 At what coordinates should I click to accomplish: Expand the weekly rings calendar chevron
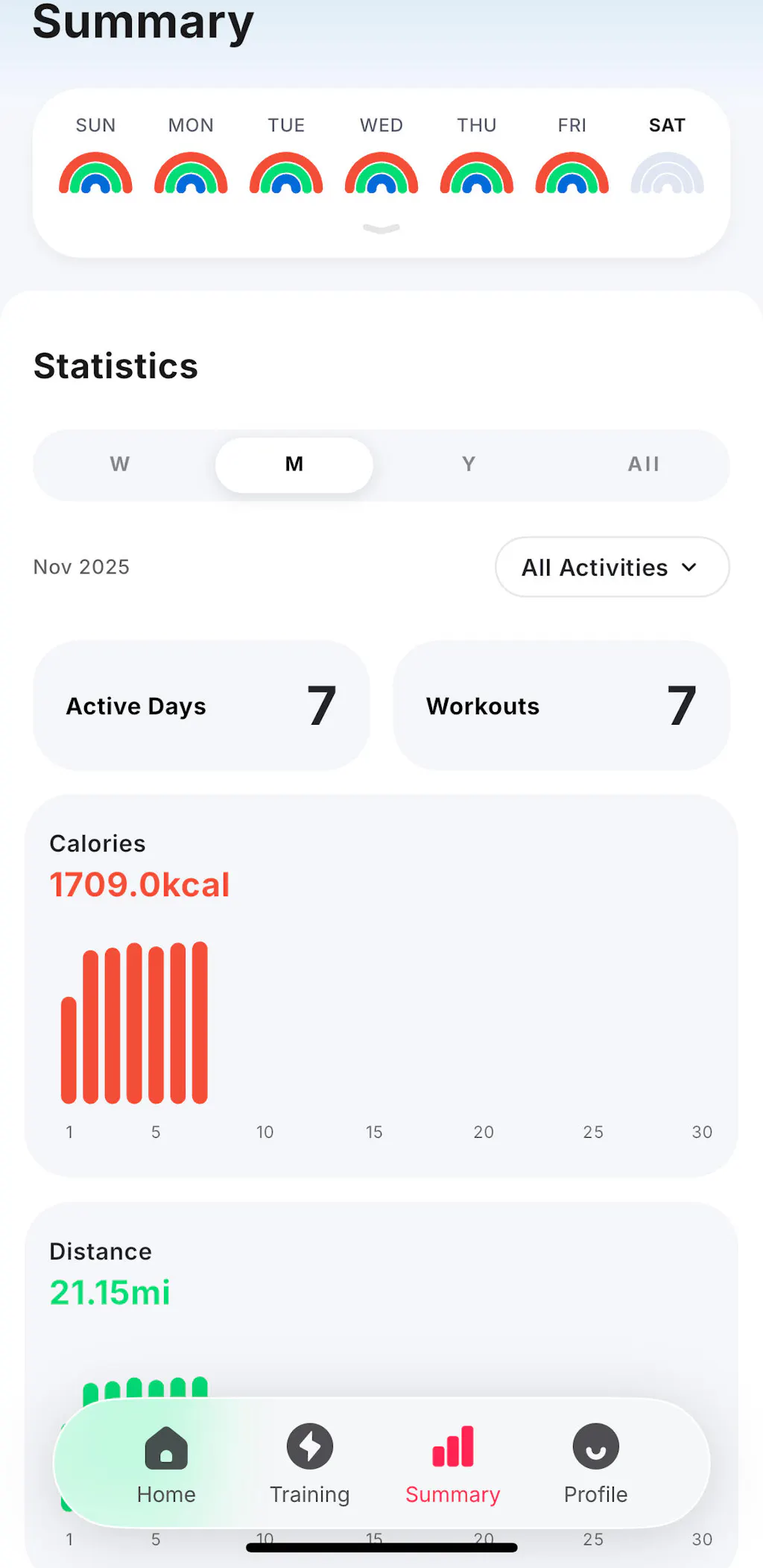click(x=381, y=229)
